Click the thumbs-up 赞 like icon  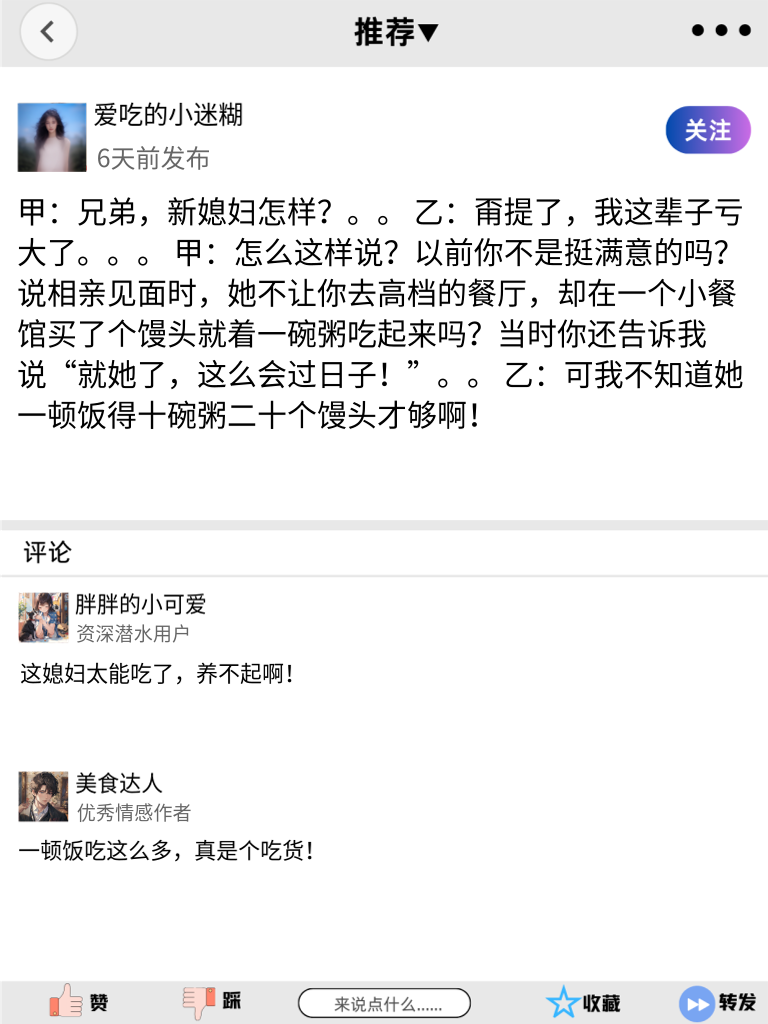tap(65, 1001)
